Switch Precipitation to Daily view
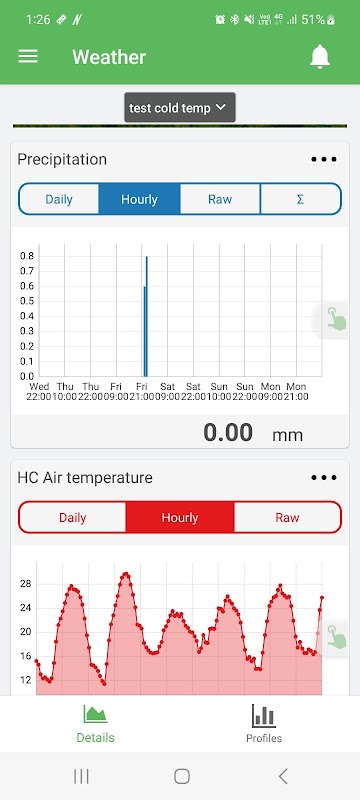Screen dimensions: 360x800 (x=59, y=199)
